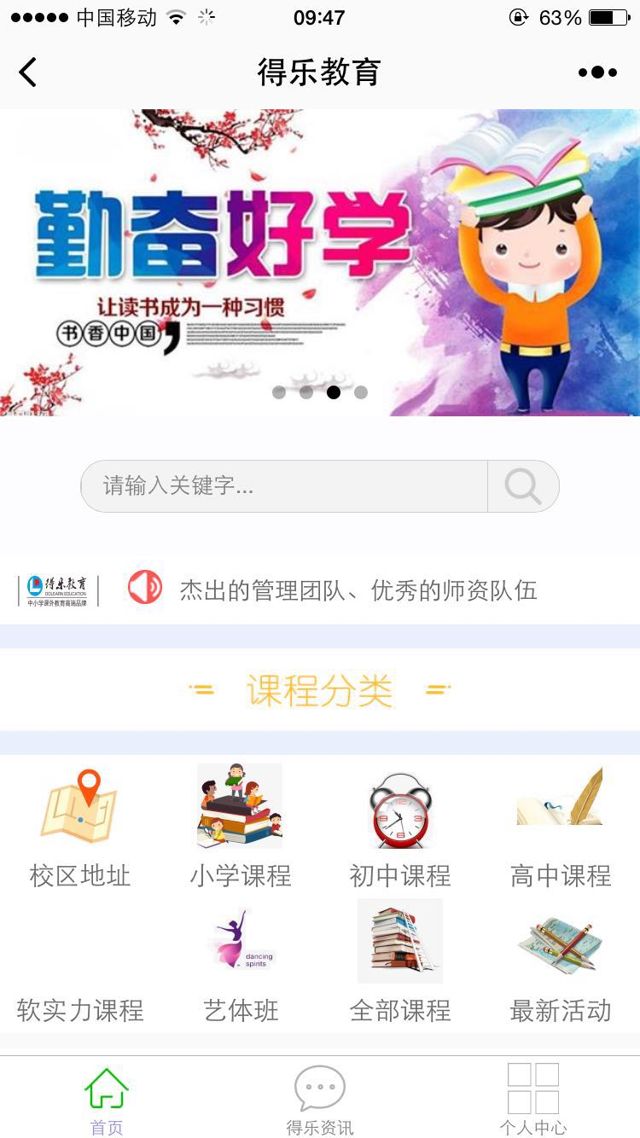This screenshot has height=1138, width=640.
Task: Switch to the 得乐资讯 tab
Action: [x=320, y=1100]
